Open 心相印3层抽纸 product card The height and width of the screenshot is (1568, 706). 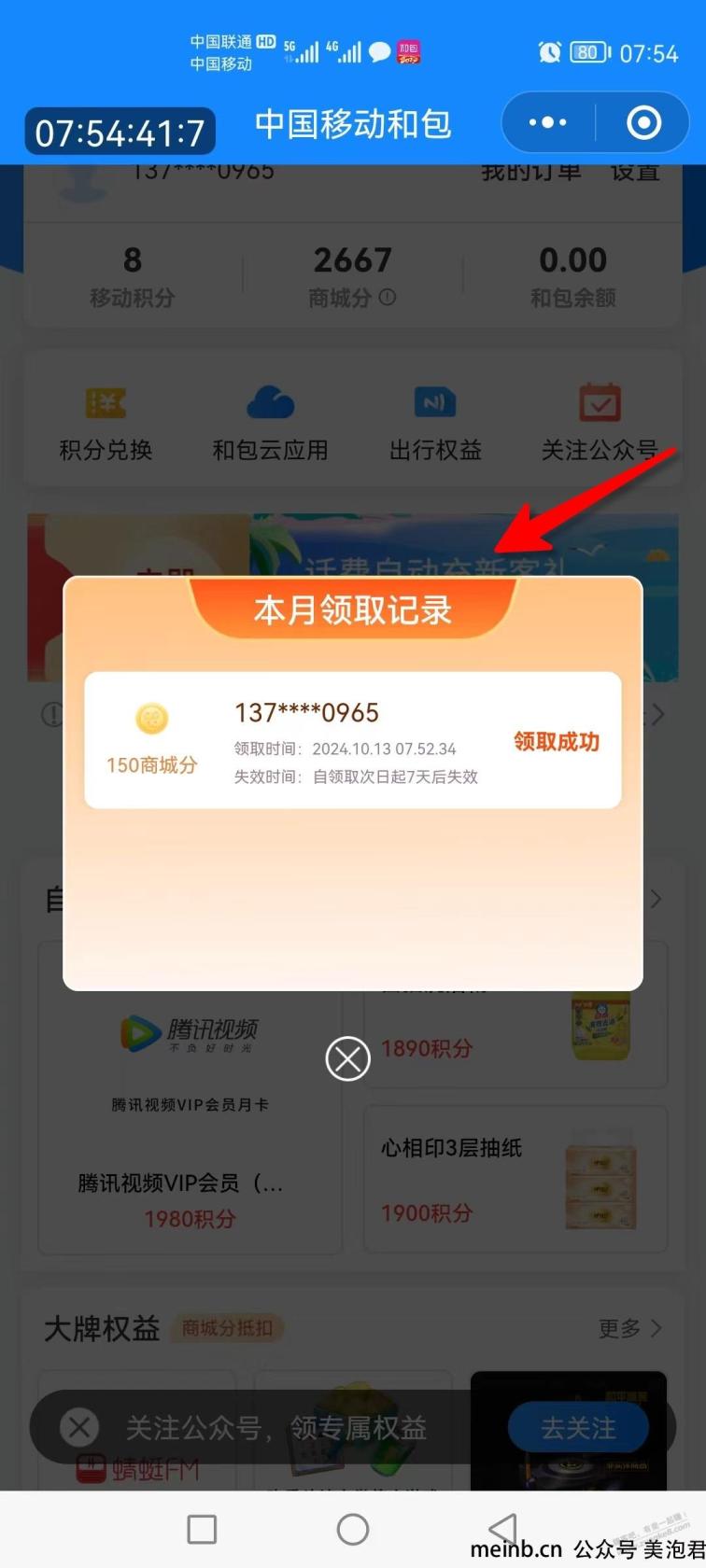515,1179
